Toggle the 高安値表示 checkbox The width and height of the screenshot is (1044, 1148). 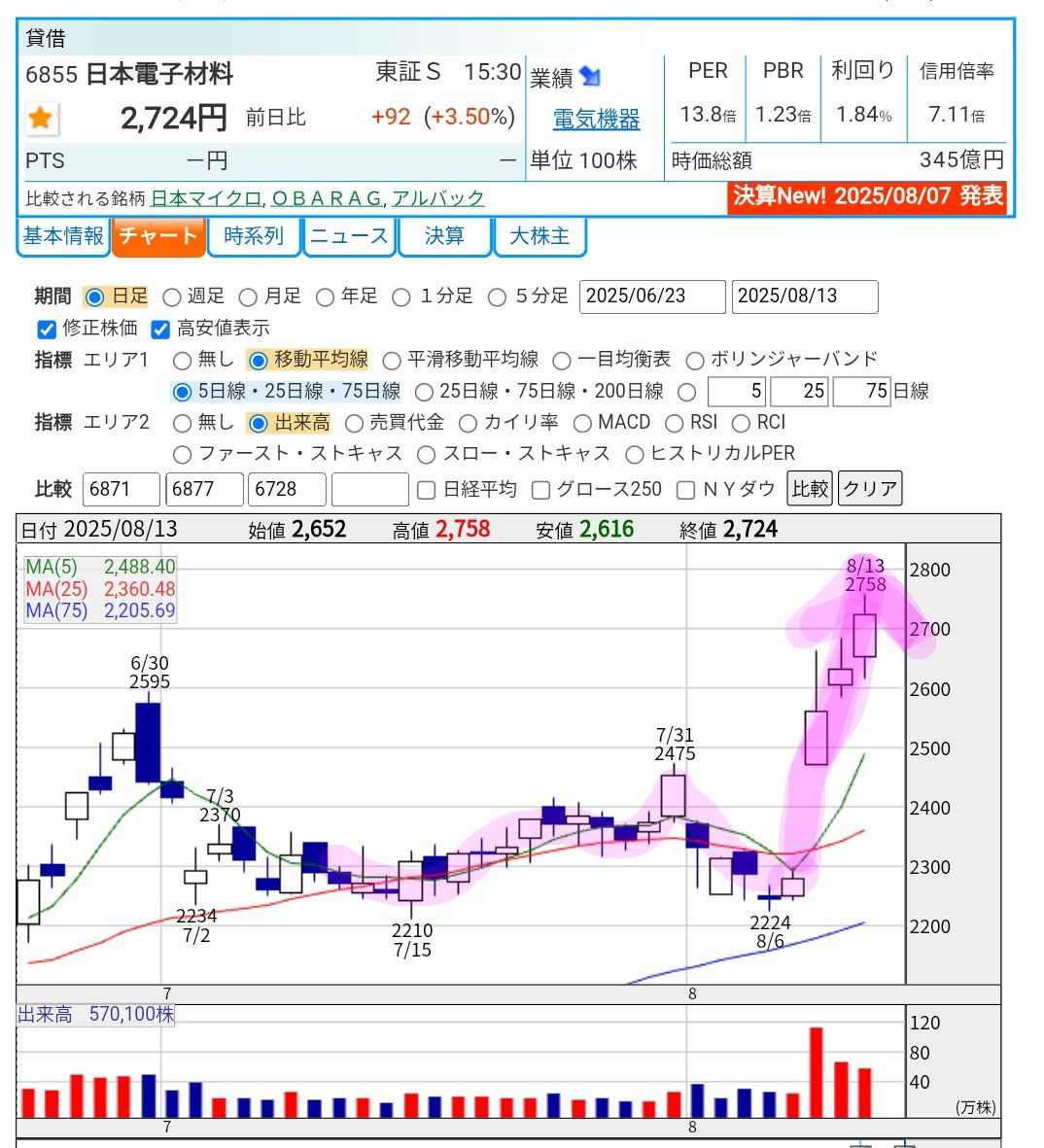pos(160,329)
